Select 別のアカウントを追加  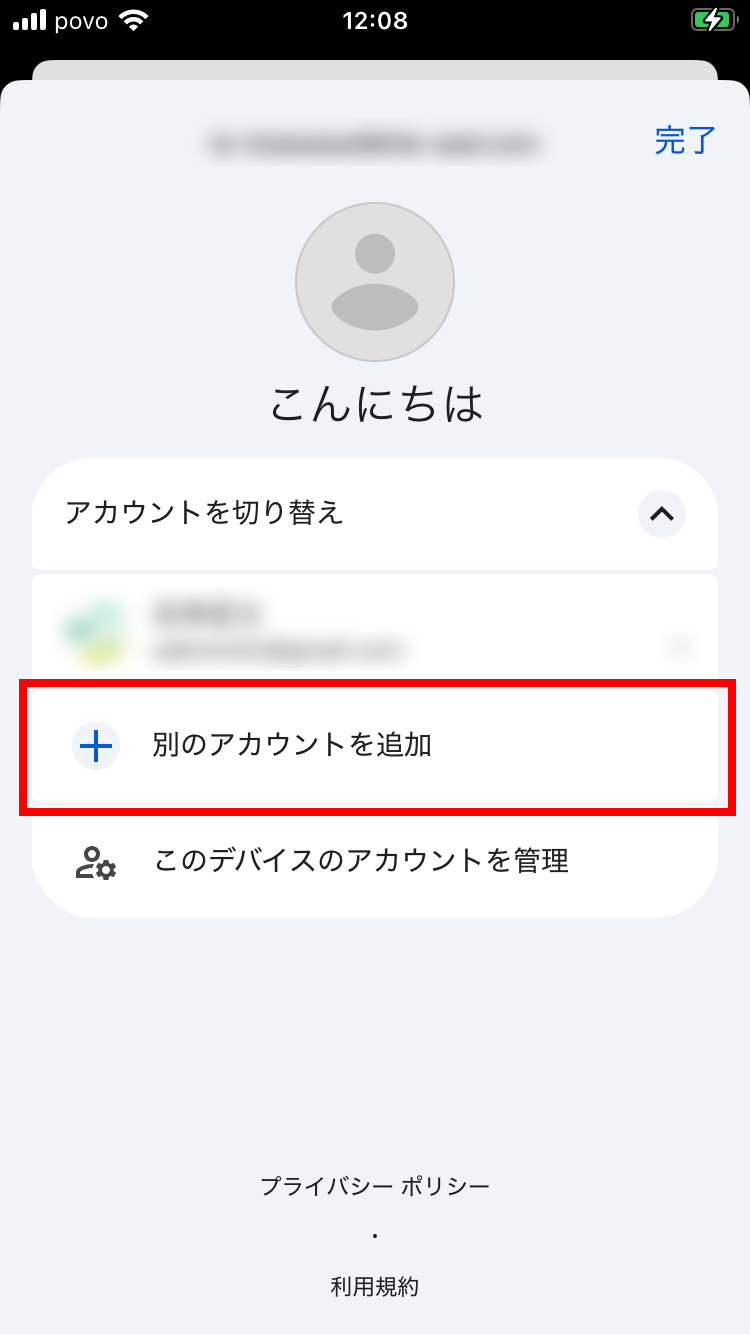(x=374, y=745)
